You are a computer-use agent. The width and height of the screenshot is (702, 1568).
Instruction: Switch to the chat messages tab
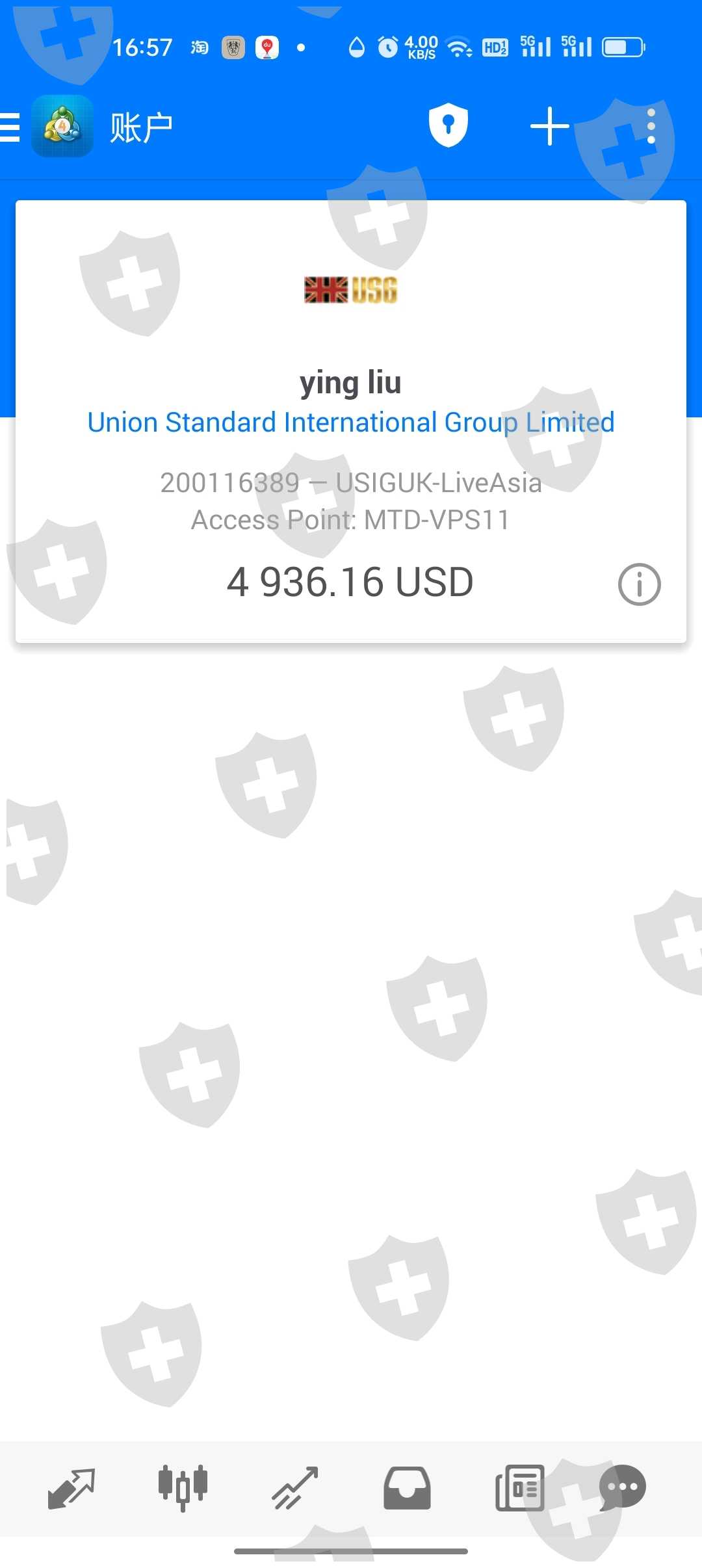[x=623, y=1487]
